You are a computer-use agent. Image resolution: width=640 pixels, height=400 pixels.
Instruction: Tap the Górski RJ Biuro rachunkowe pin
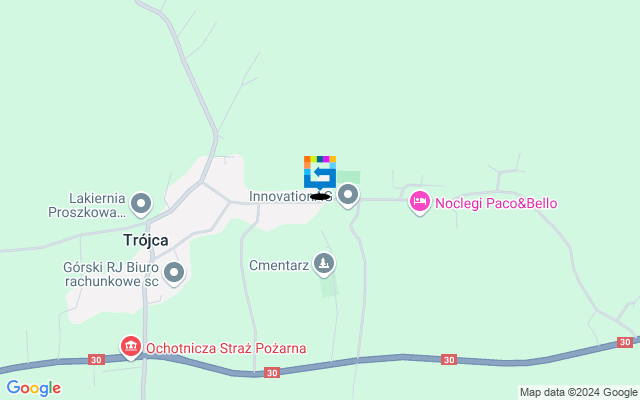pos(174,272)
